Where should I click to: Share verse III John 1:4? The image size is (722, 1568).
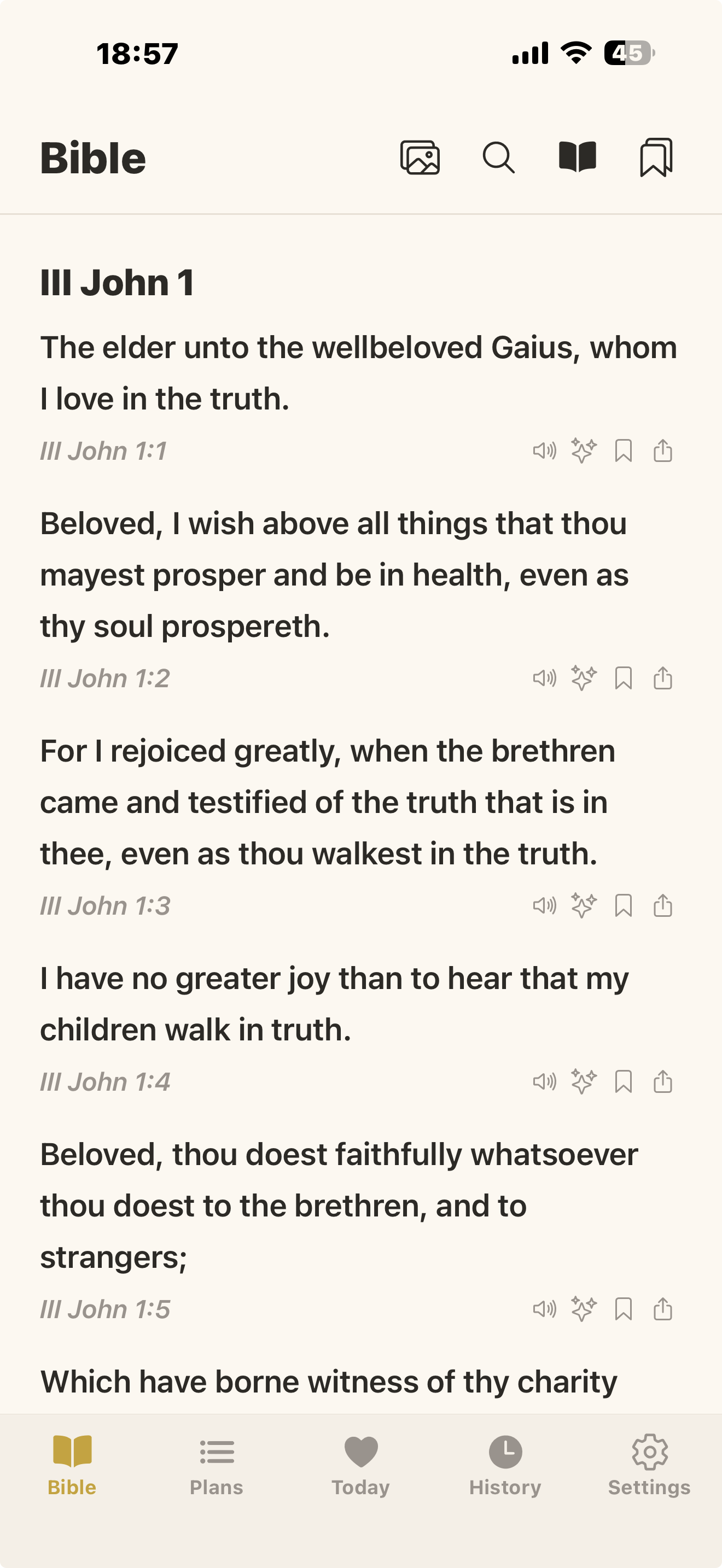point(663,1081)
